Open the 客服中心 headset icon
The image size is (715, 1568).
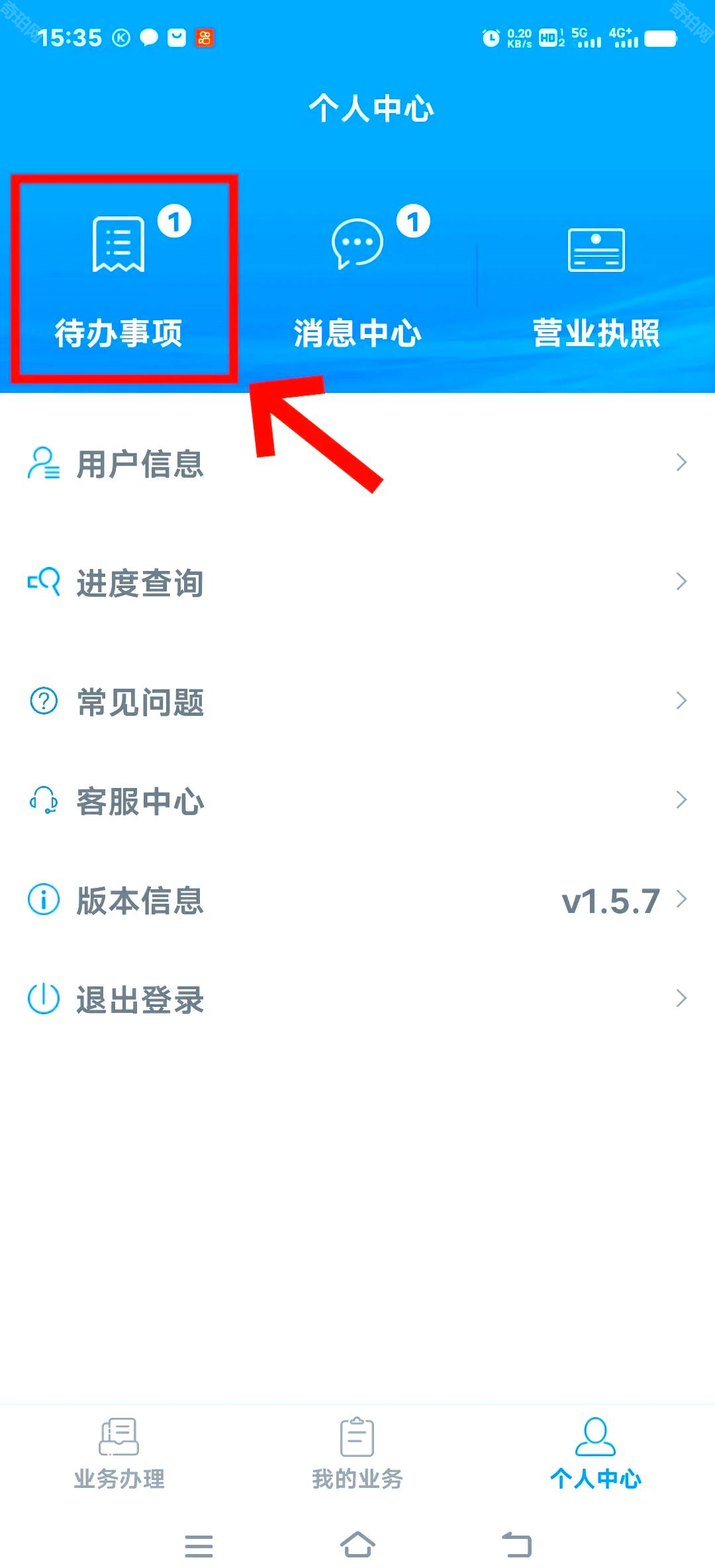tap(42, 801)
